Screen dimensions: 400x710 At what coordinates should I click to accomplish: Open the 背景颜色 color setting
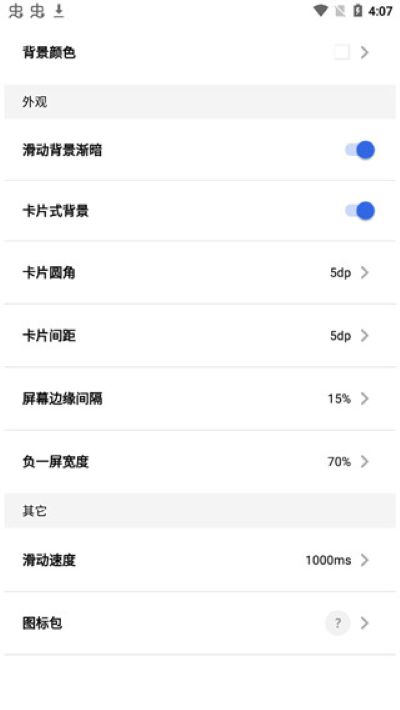click(200, 53)
